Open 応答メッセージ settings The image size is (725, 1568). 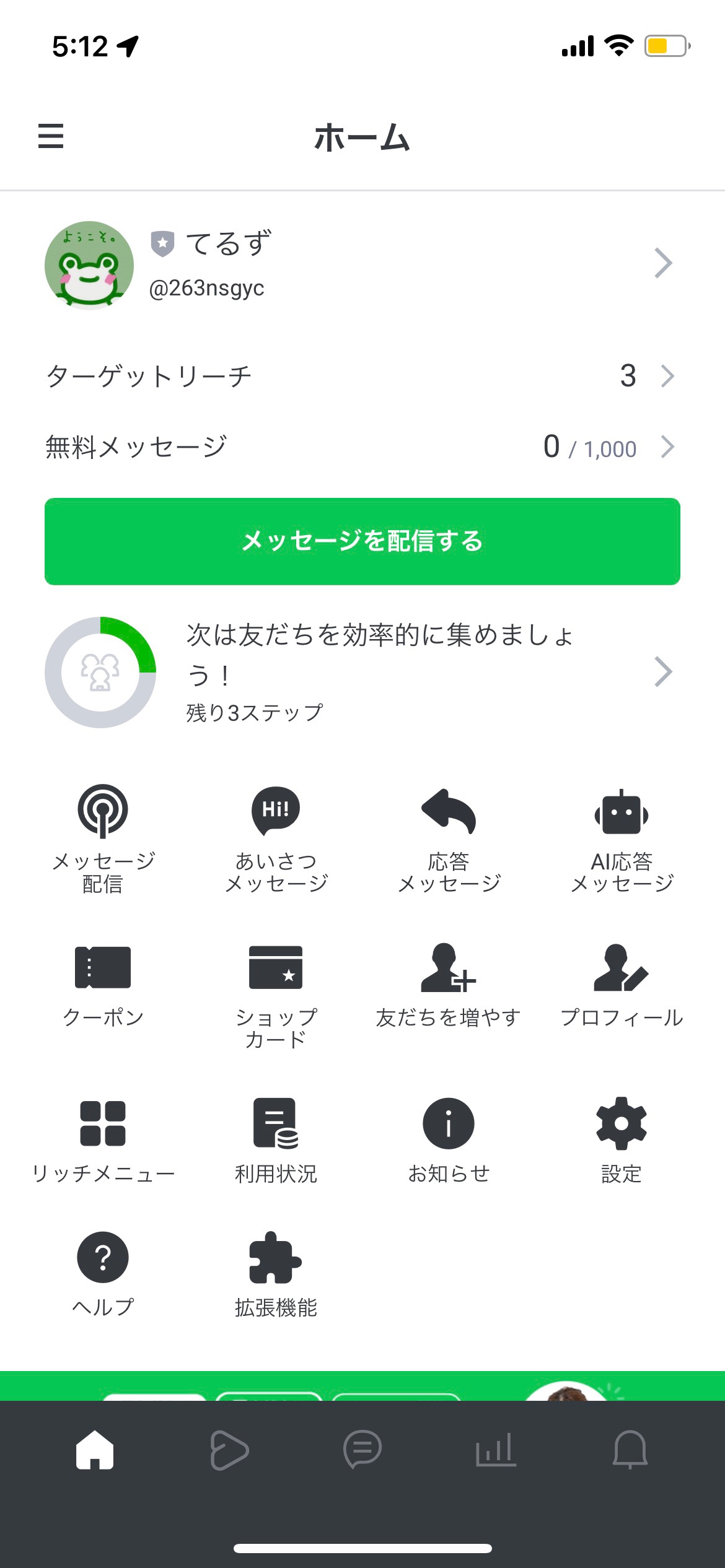click(449, 836)
